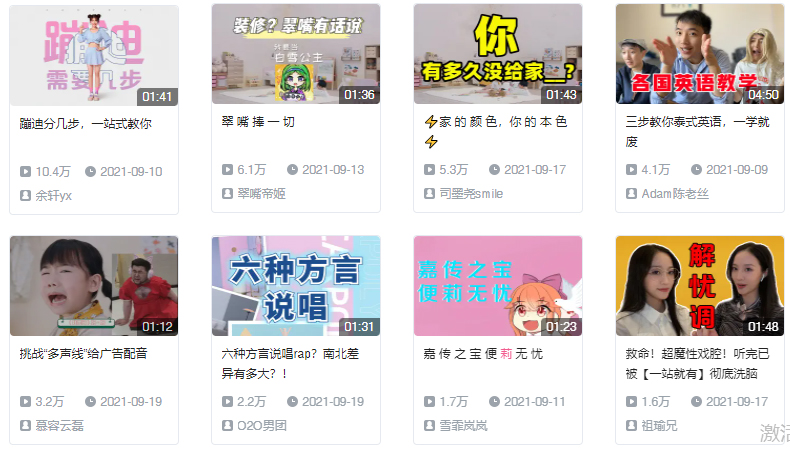Go to 司墨尧smile's channel
Image resolution: width=790 pixels, height=449 pixels.
470,194
